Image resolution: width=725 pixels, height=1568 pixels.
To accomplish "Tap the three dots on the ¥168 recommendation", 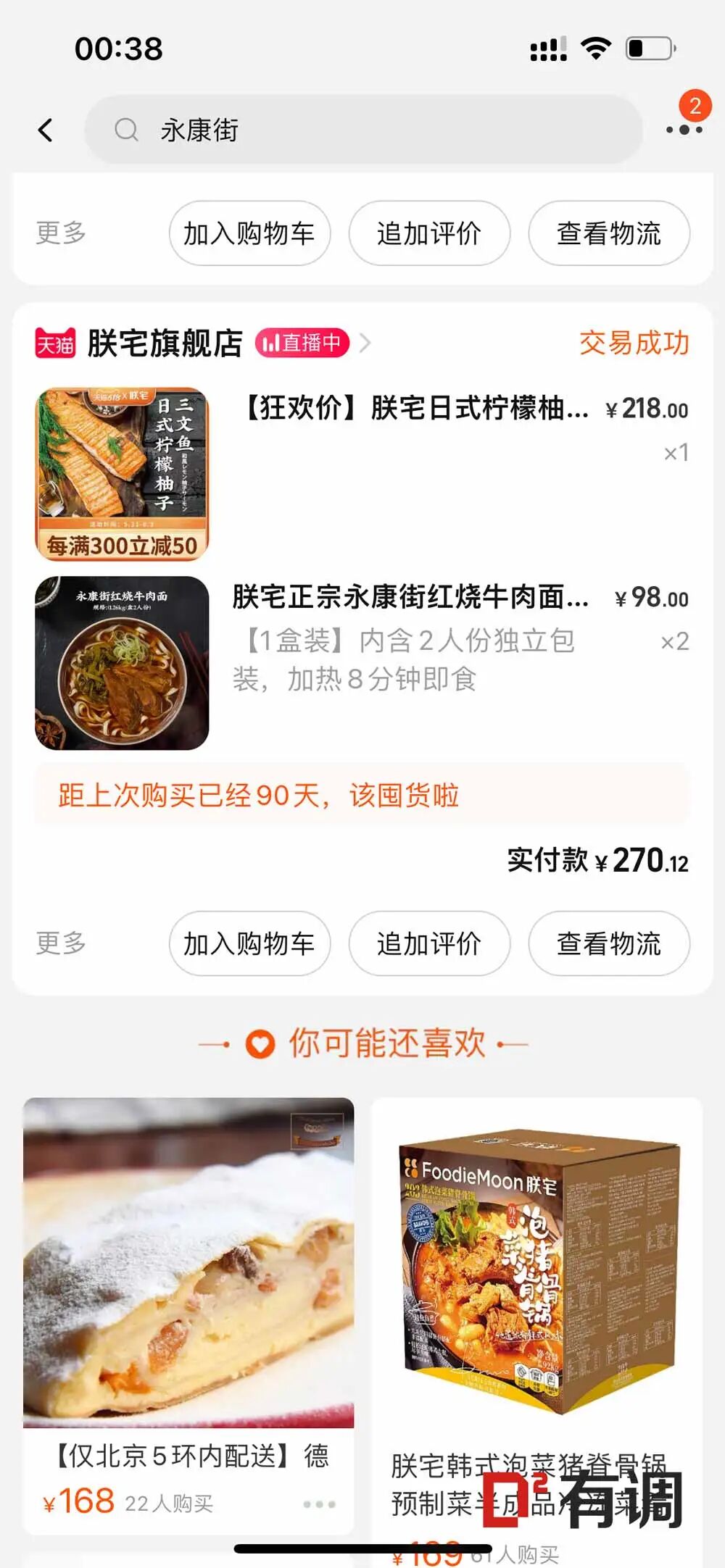I will pos(319,1505).
